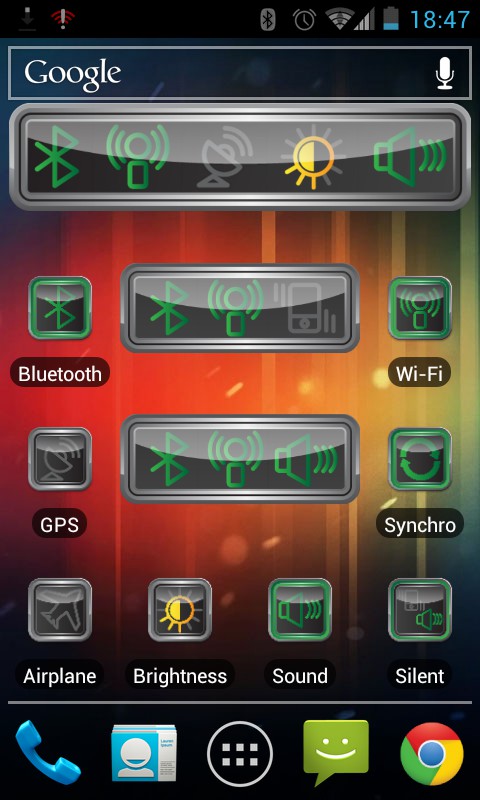
Task: Change the labeled Brightness widget
Action: coord(180,610)
